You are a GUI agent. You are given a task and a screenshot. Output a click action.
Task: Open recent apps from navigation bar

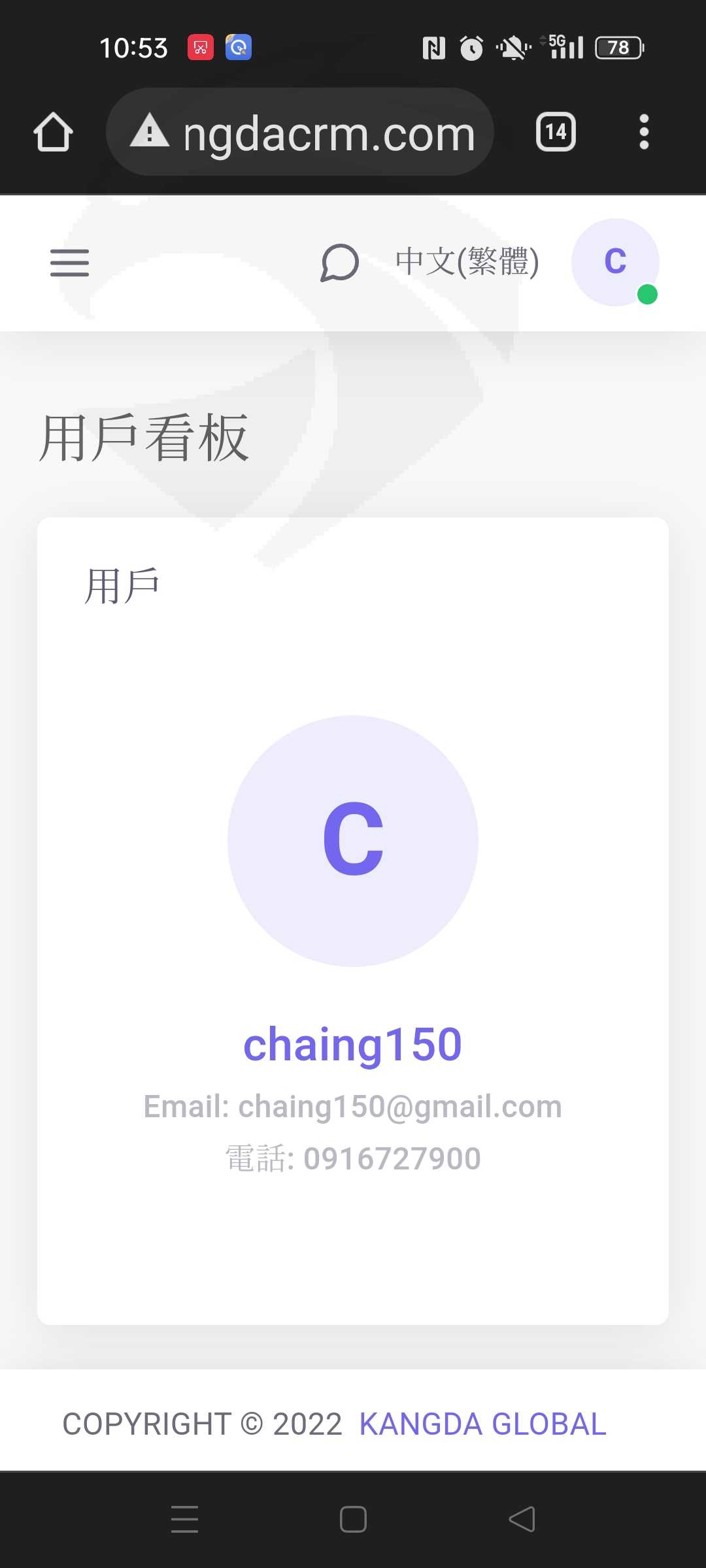[184, 1519]
